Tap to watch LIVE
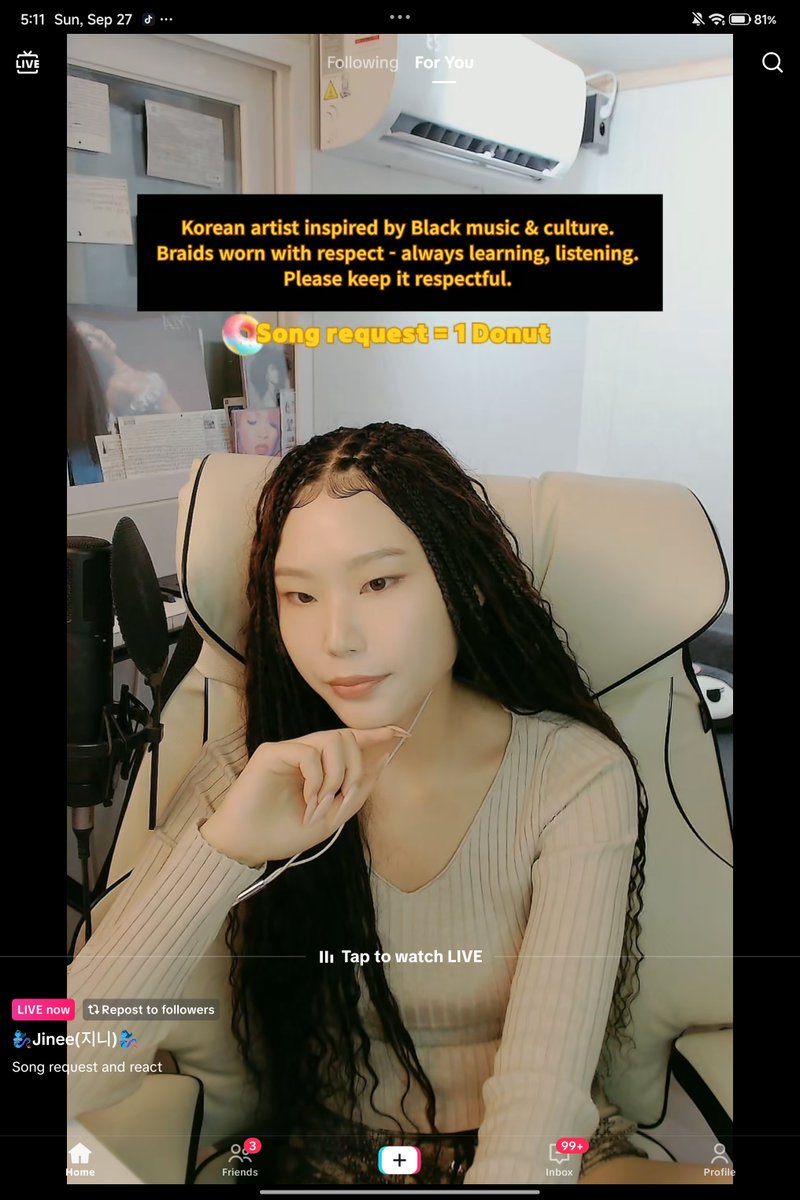Screen dimensions: 800x1200 pyautogui.click(x=400, y=956)
